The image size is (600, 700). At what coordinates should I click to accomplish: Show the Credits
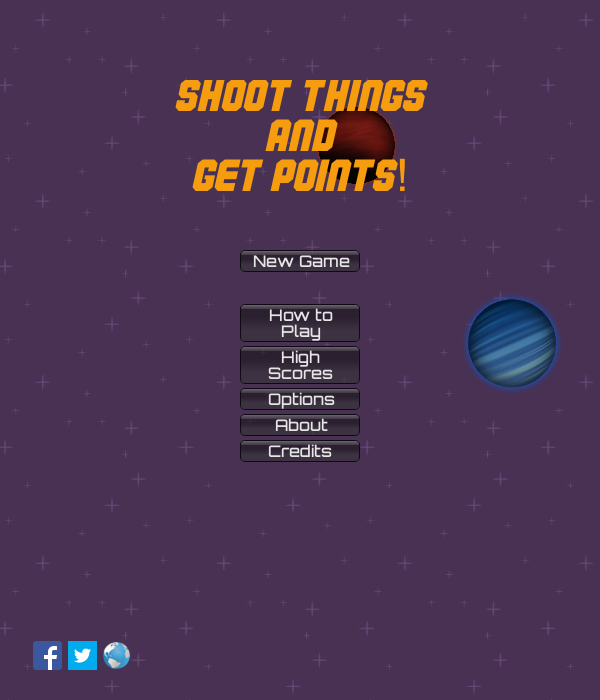click(300, 451)
